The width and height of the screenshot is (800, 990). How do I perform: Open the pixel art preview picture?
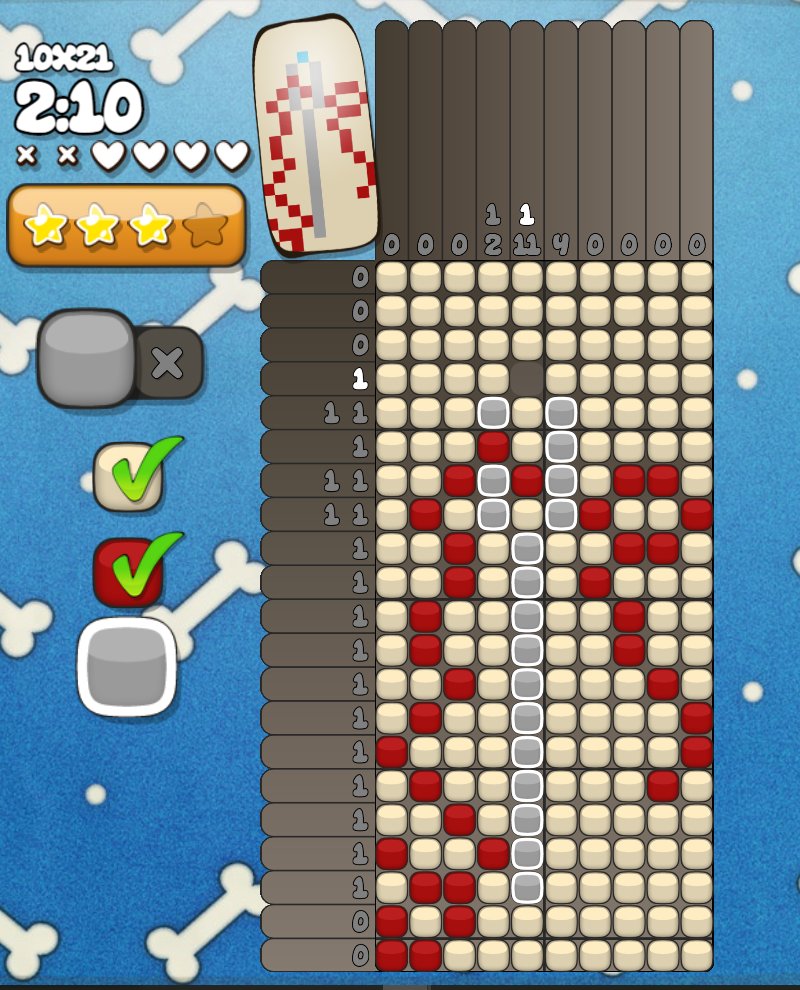pos(314,137)
